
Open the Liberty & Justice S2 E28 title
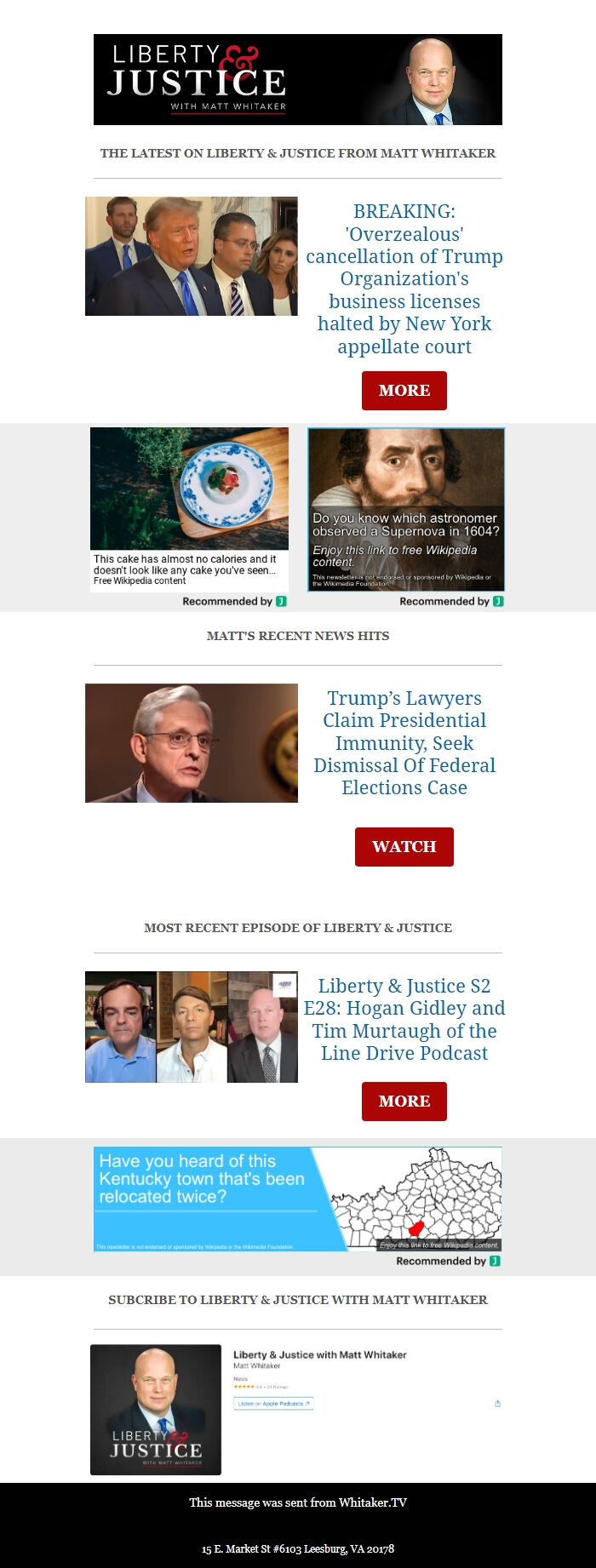(404, 1019)
